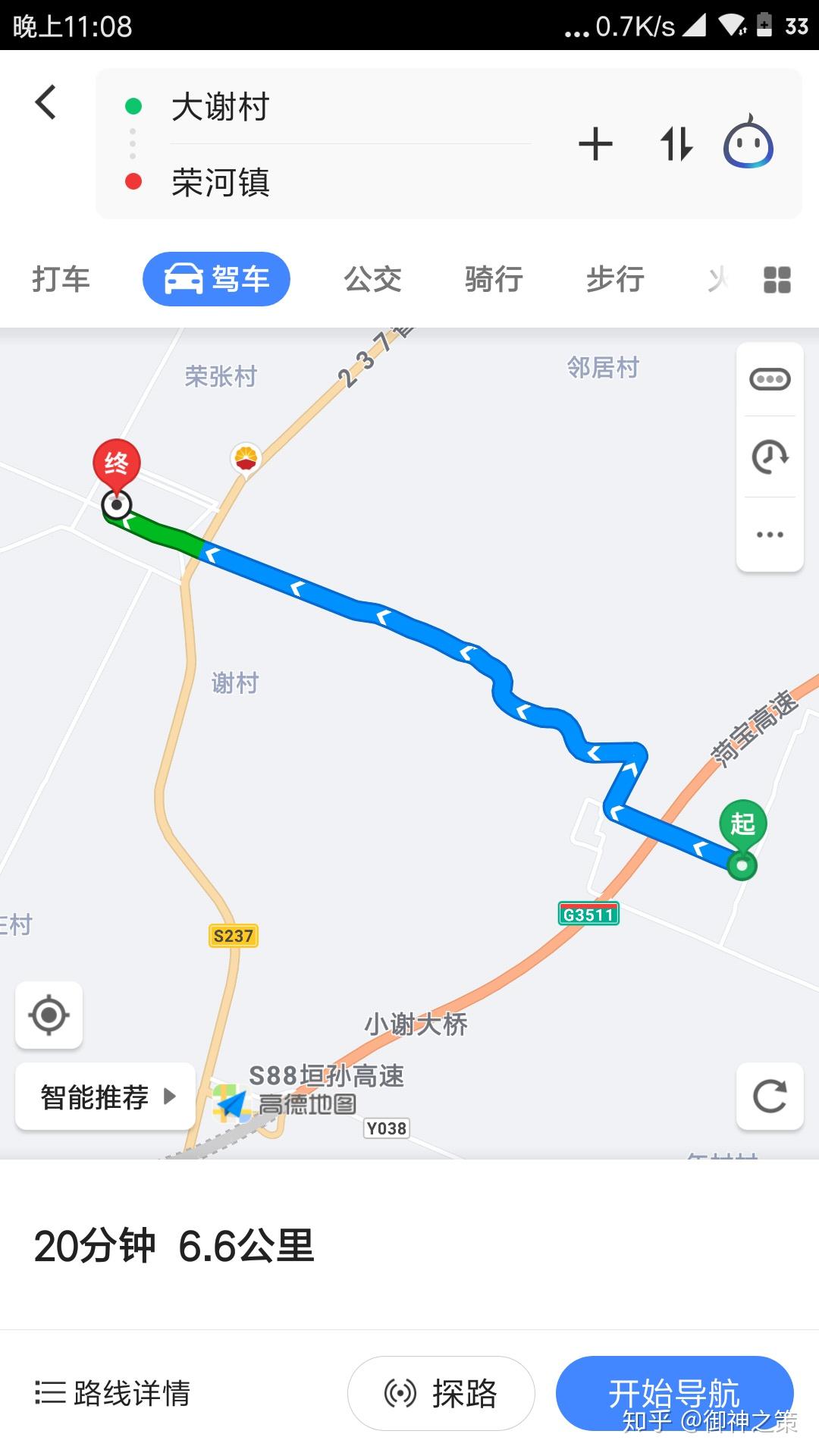Start navigation with 开始导航
The height and width of the screenshot is (1456, 819).
(673, 1392)
